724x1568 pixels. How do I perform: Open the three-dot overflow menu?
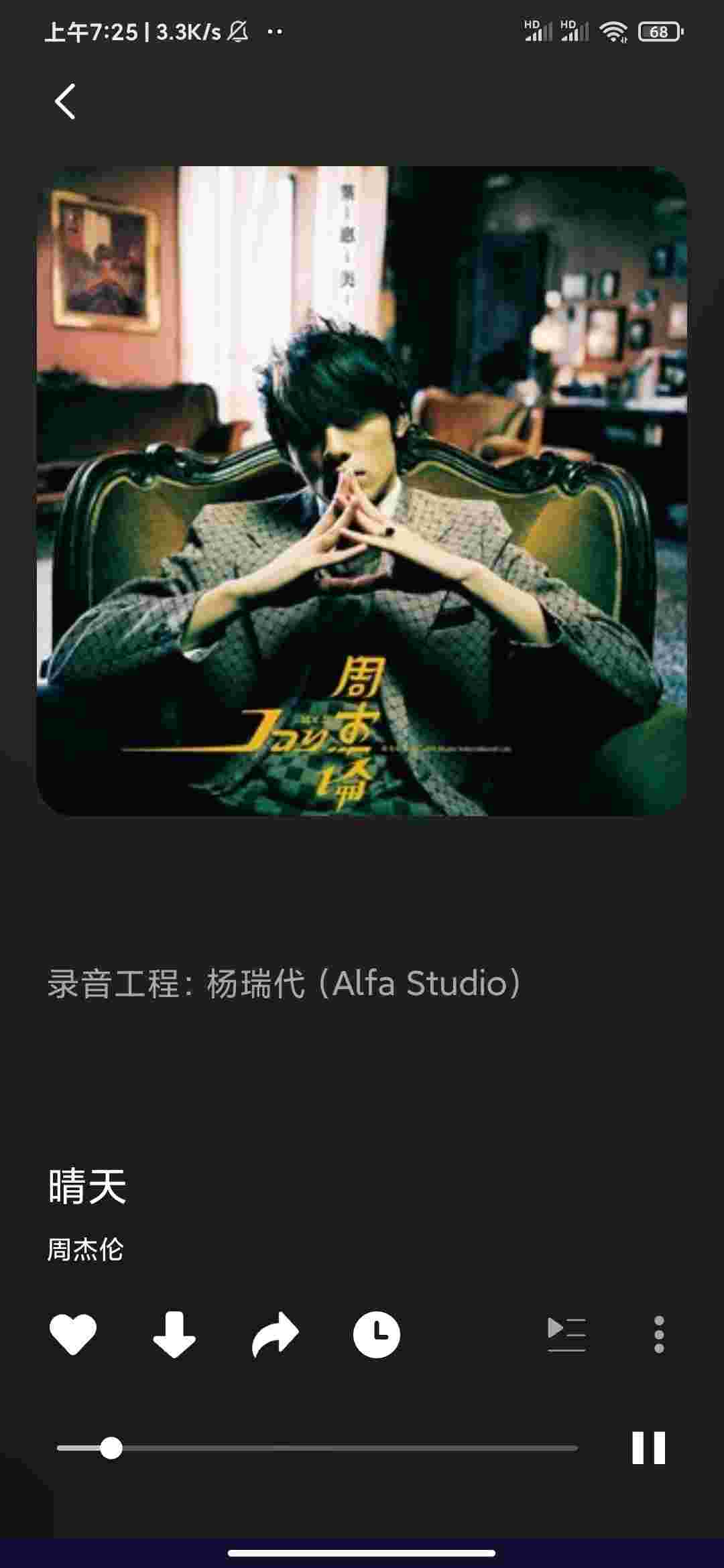pos(659,1333)
